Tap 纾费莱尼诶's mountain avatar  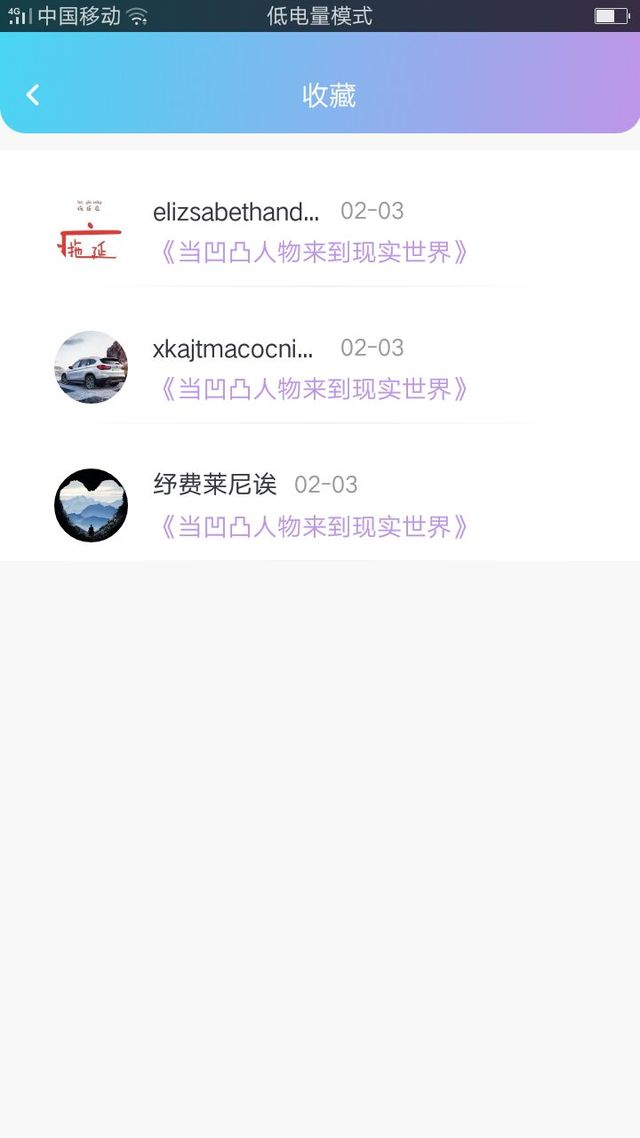(x=91, y=504)
